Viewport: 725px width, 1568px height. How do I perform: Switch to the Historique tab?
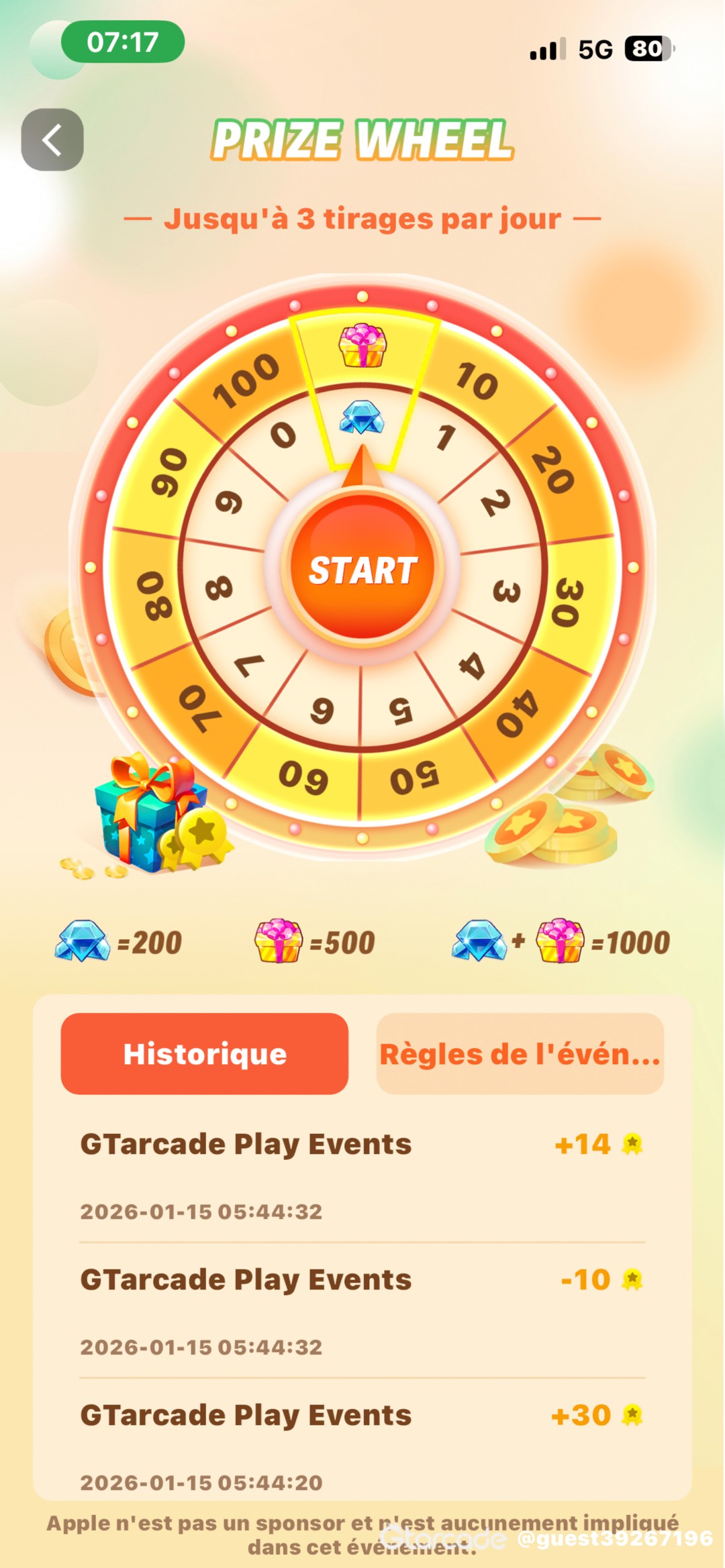tap(205, 1054)
